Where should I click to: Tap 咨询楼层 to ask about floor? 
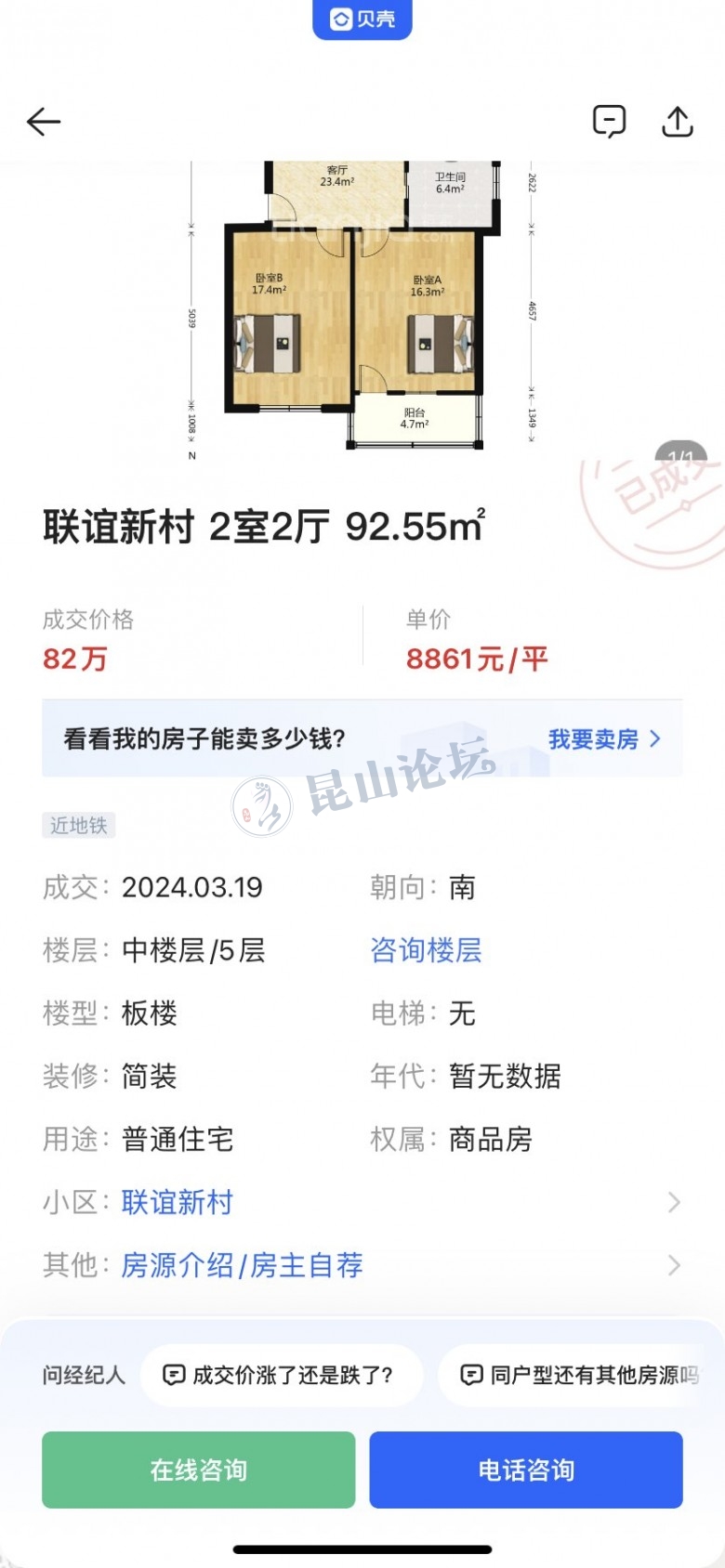[x=426, y=950]
